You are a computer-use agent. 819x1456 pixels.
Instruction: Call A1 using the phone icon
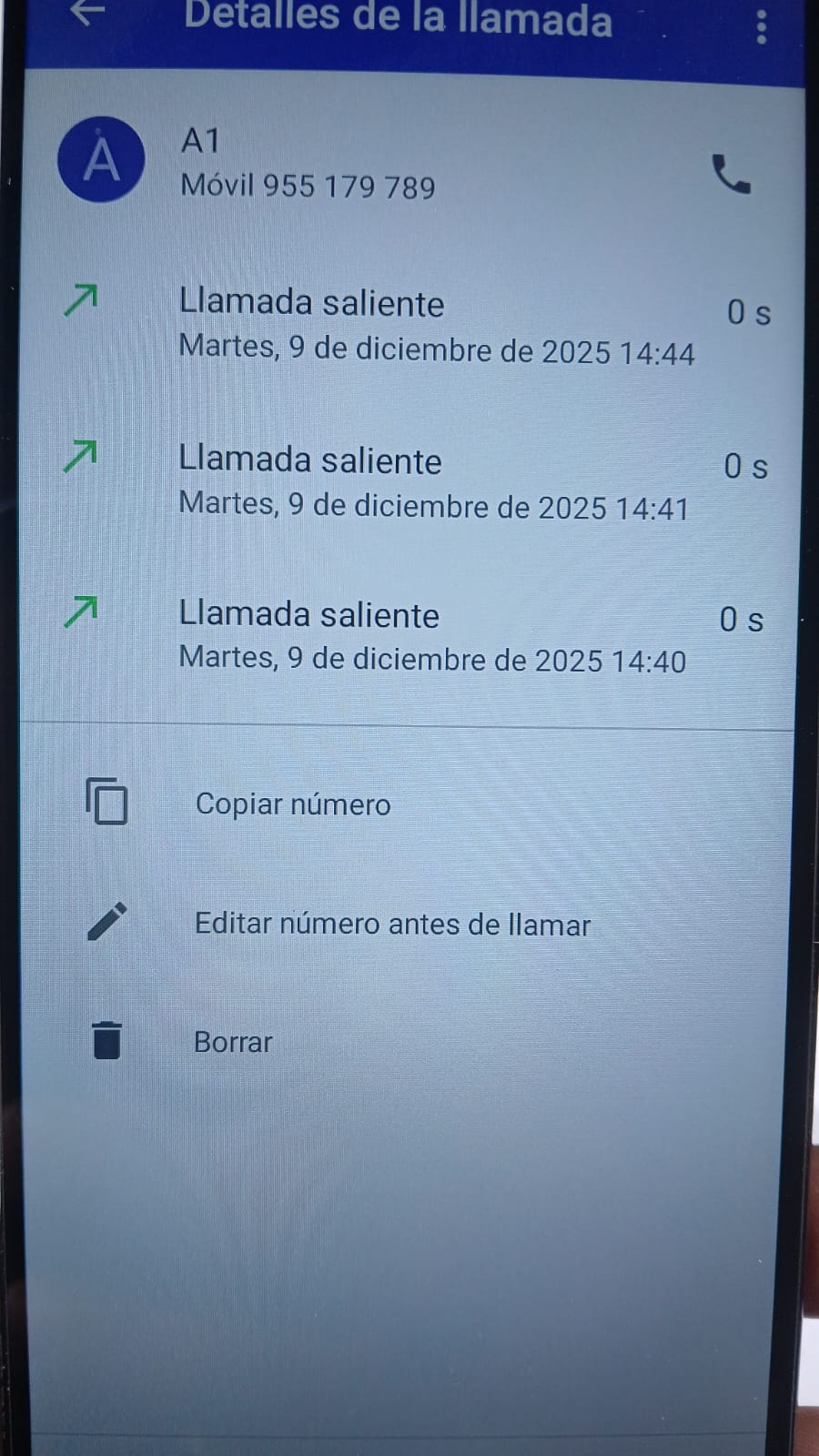click(x=730, y=174)
